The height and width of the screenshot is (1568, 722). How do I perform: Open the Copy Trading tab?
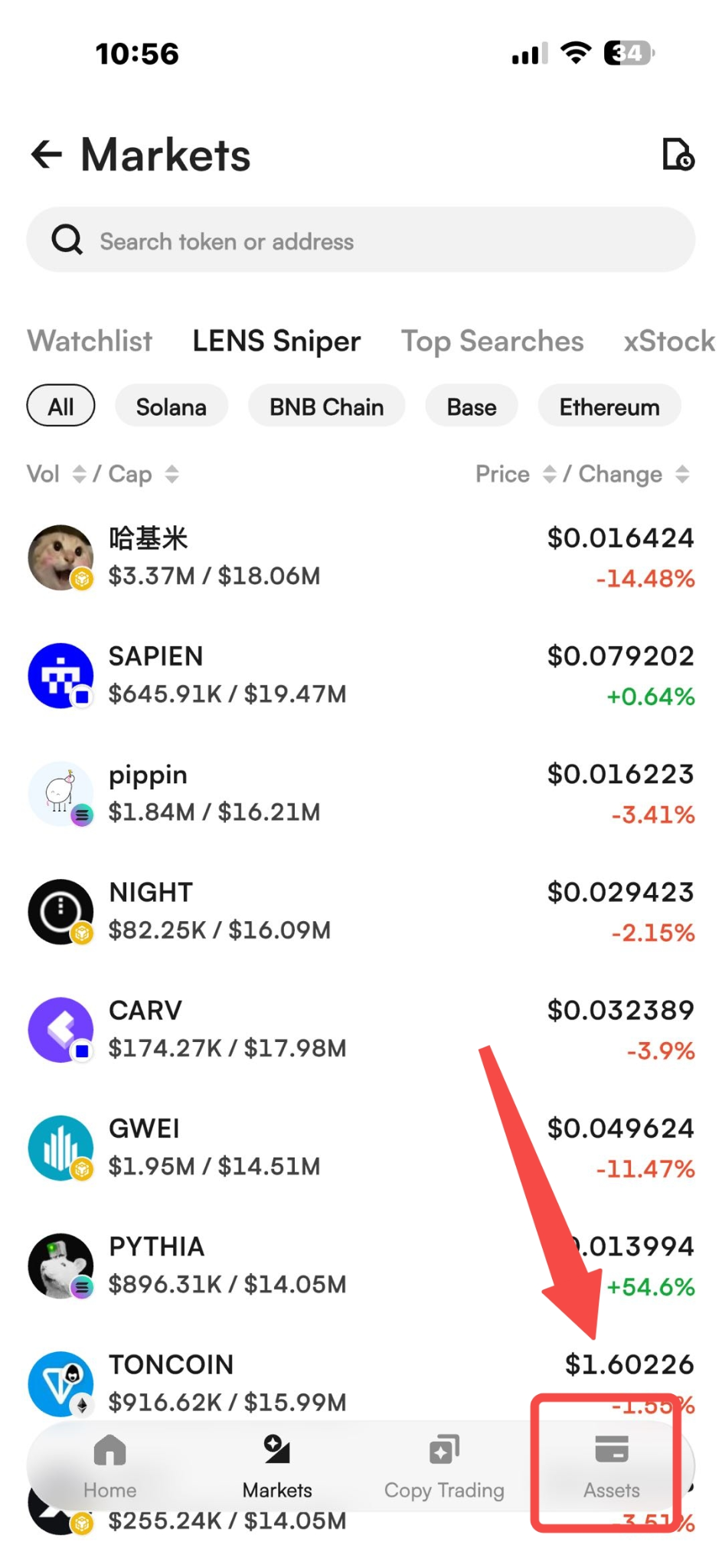point(444,1466)
